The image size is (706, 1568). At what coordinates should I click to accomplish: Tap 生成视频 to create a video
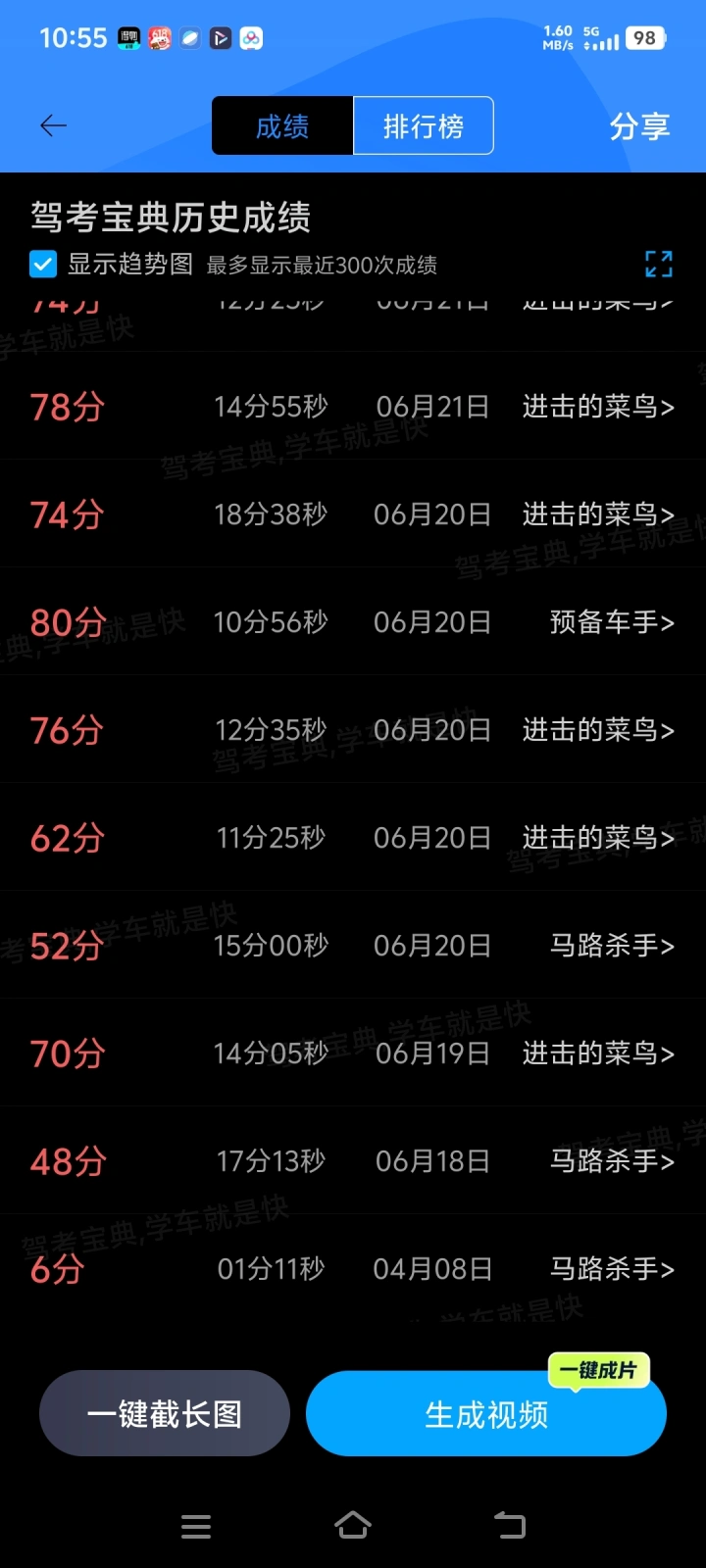[486, 1413]
